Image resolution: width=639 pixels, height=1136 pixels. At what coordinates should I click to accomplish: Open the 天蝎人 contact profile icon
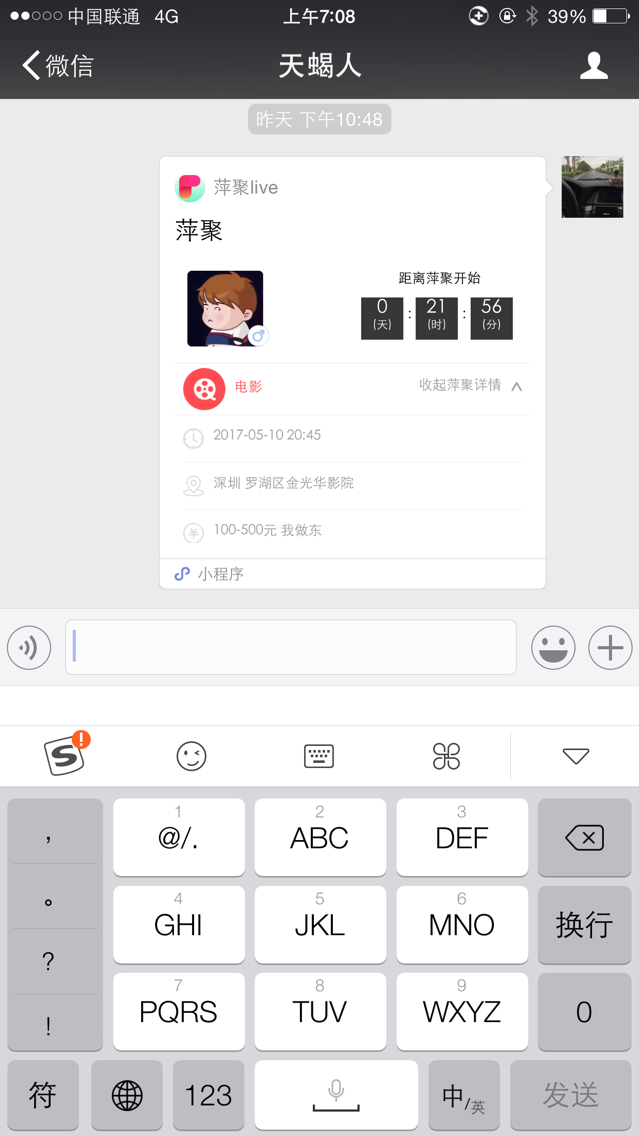pos(594,66)
